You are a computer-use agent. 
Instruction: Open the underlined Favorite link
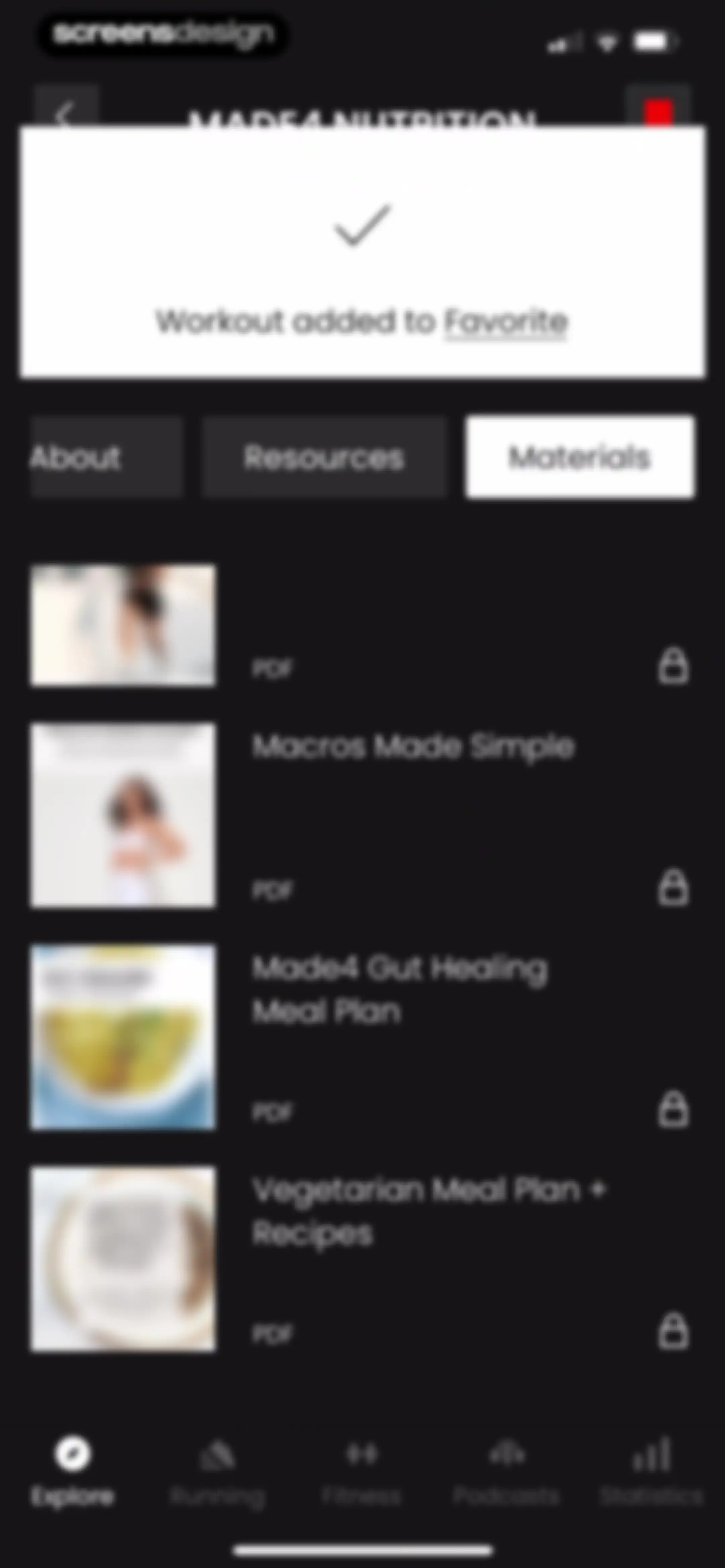pos(506,321)
